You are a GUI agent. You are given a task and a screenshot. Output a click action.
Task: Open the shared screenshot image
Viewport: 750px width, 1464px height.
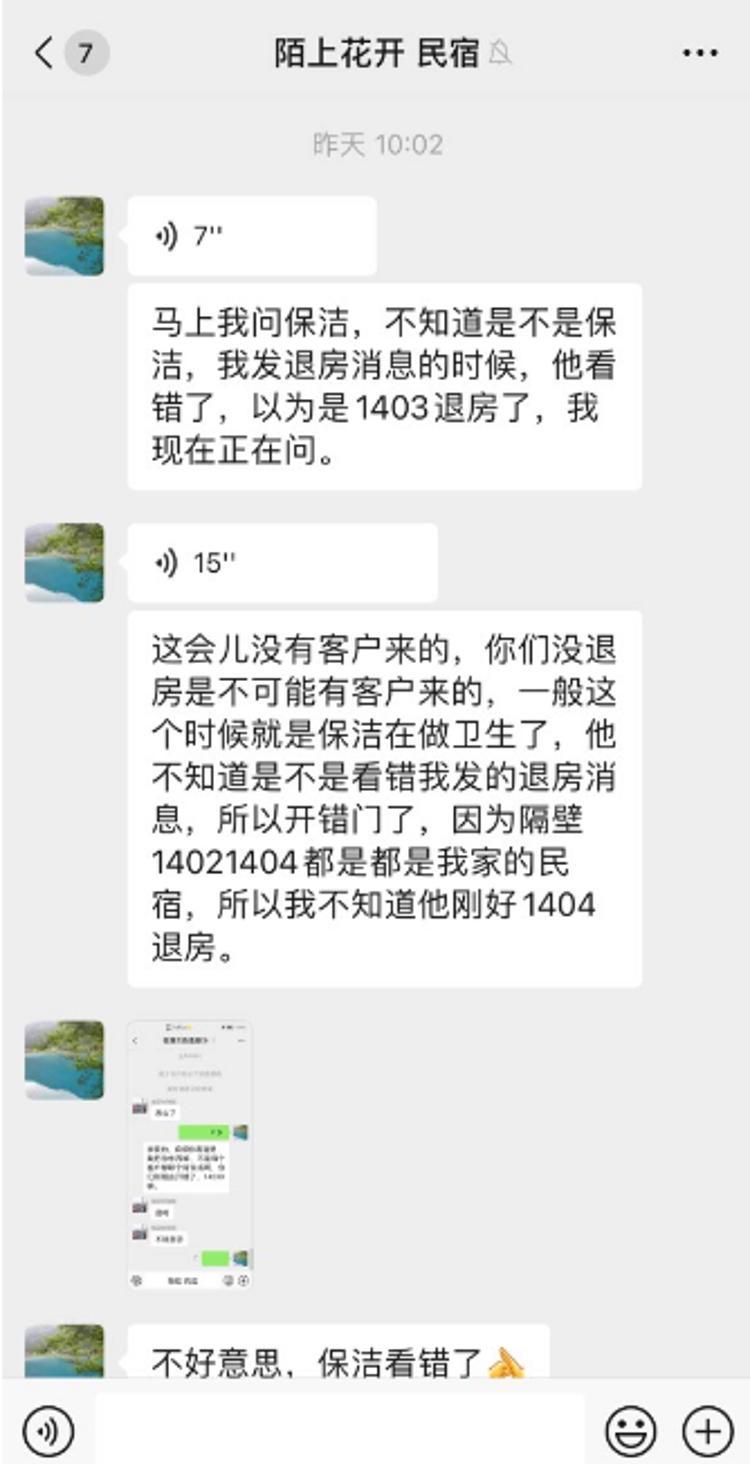(x=190, y=1155)
